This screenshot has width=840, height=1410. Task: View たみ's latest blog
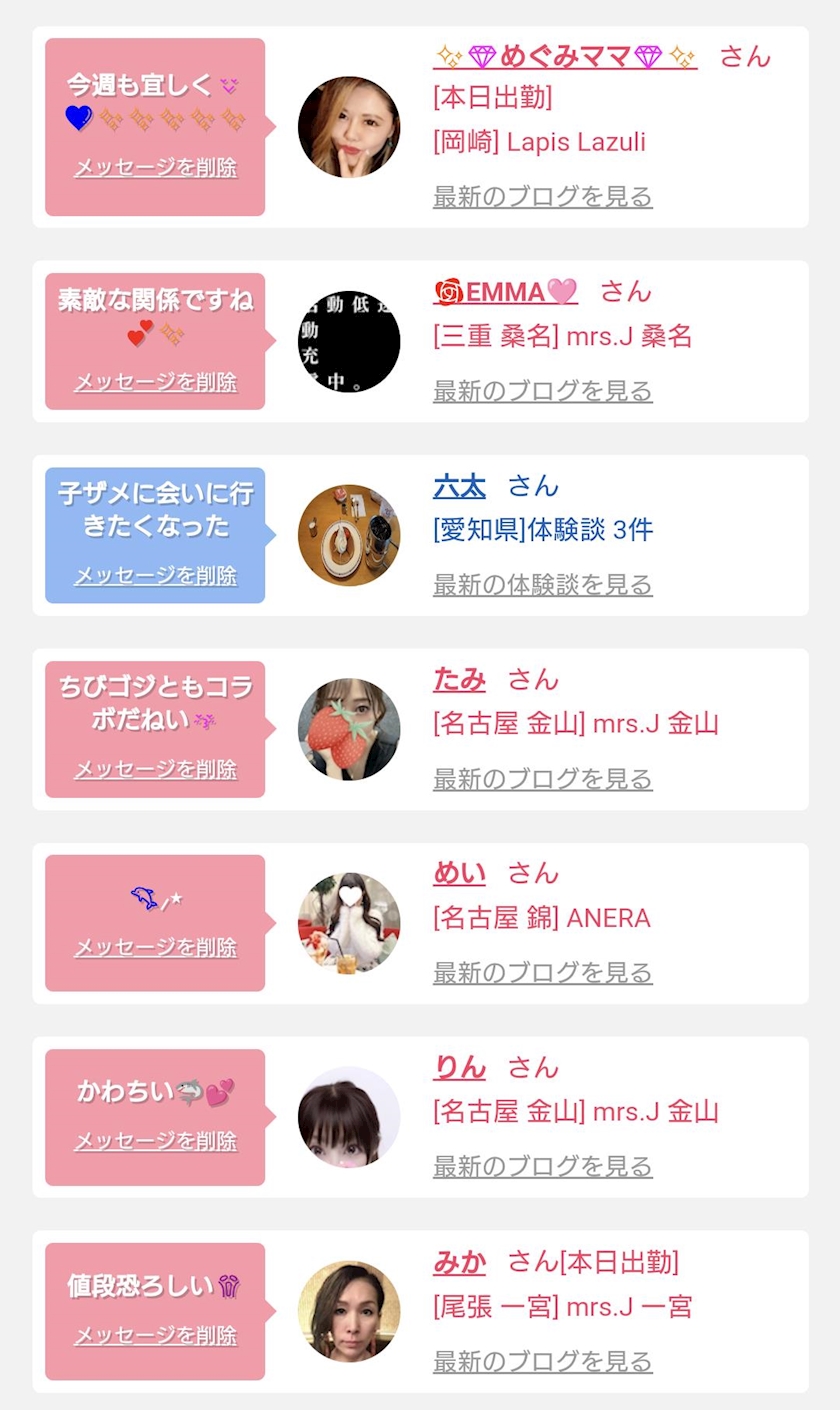click(543, 778)
